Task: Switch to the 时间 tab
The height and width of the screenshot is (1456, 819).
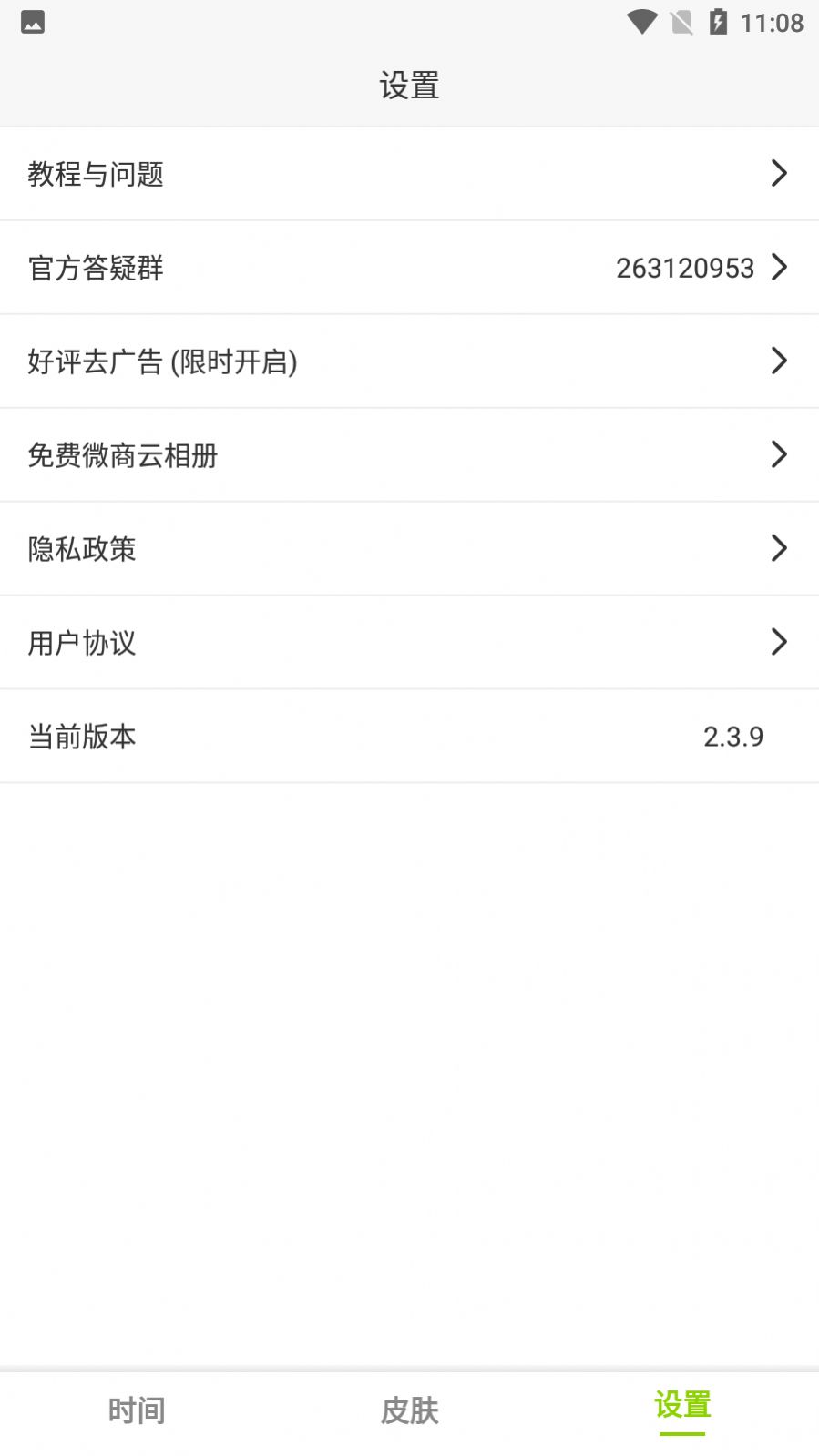Action: (137, 1410)
